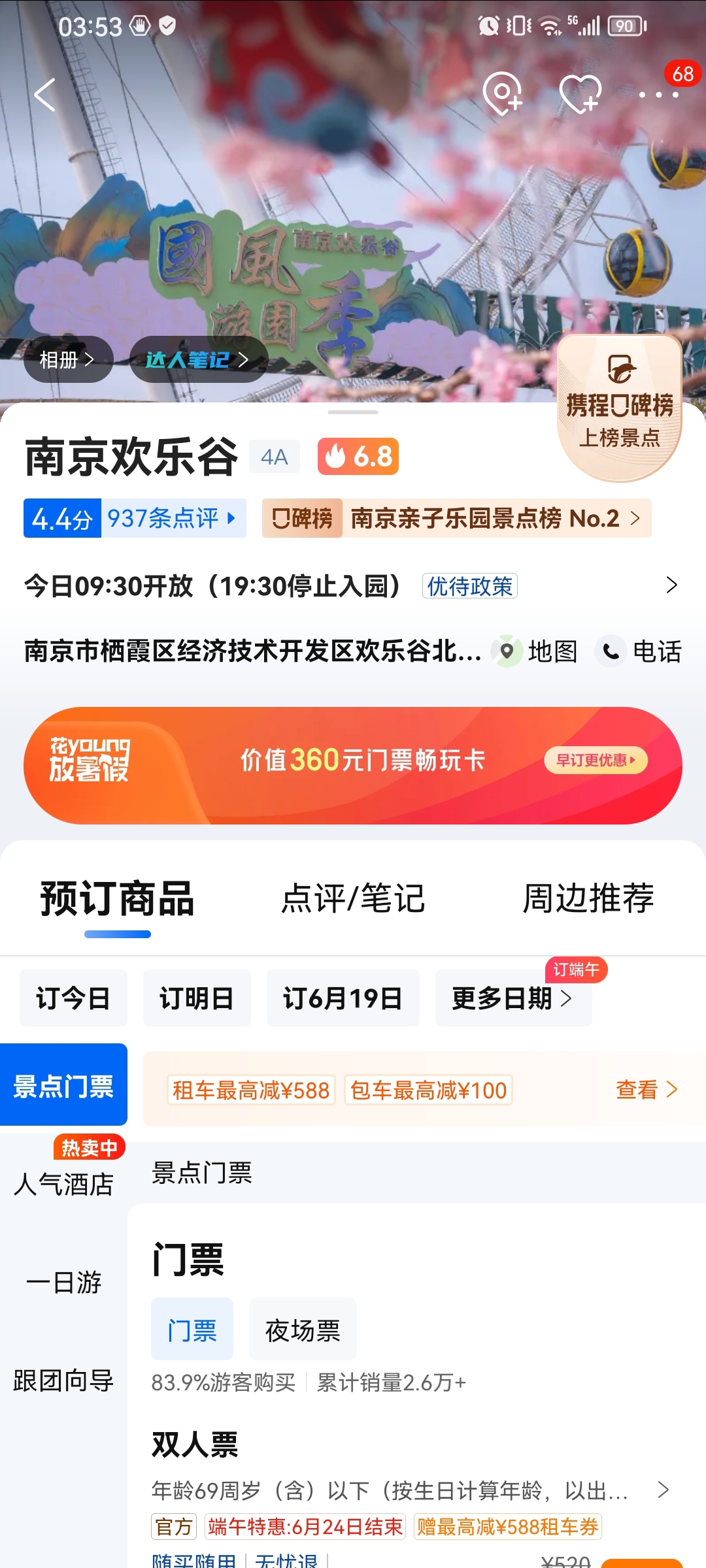Open the 相册 photo album
The image size is (706, 1568).
pos(68,359)
